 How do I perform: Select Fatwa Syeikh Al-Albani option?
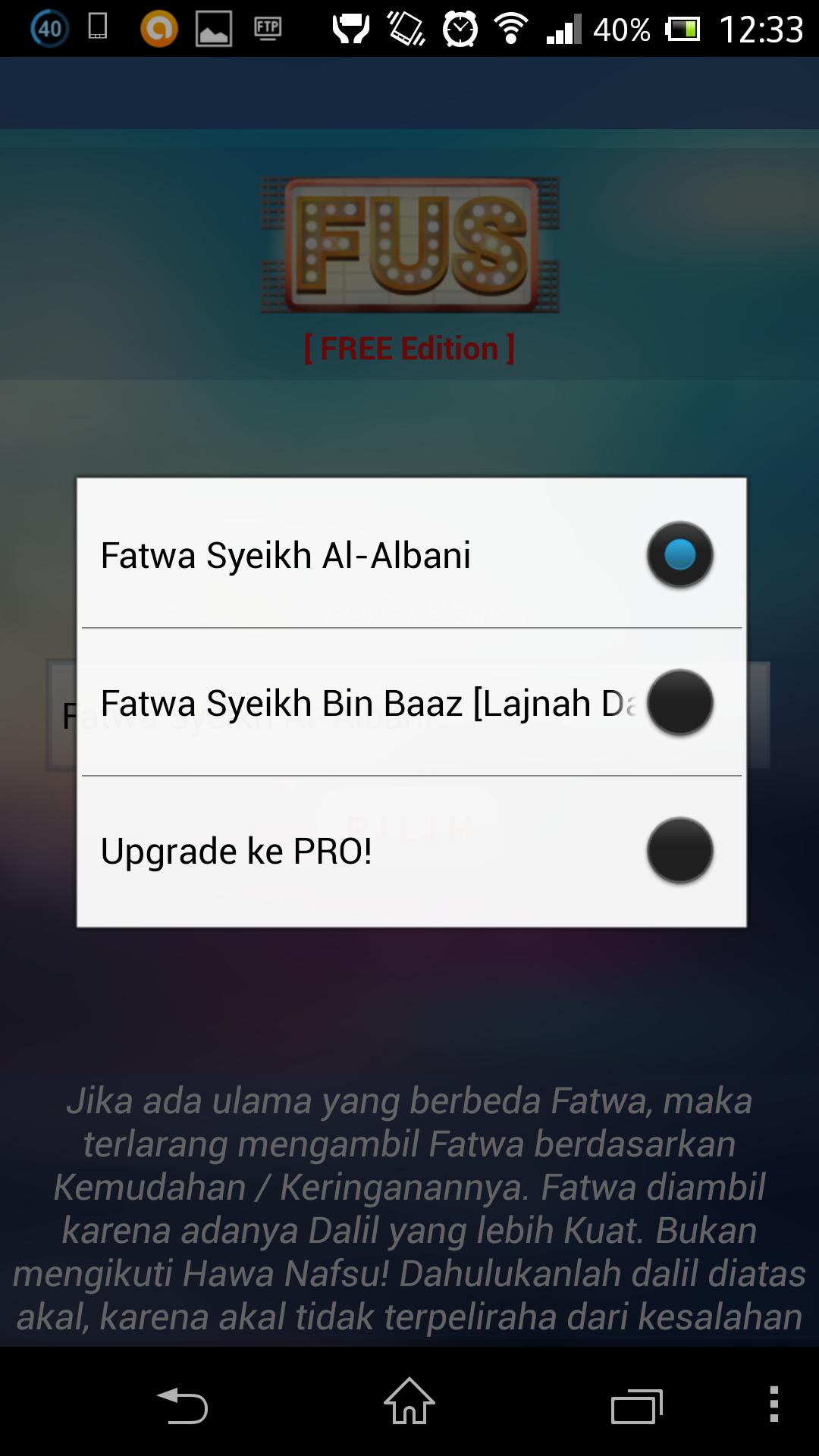[410, 554]
